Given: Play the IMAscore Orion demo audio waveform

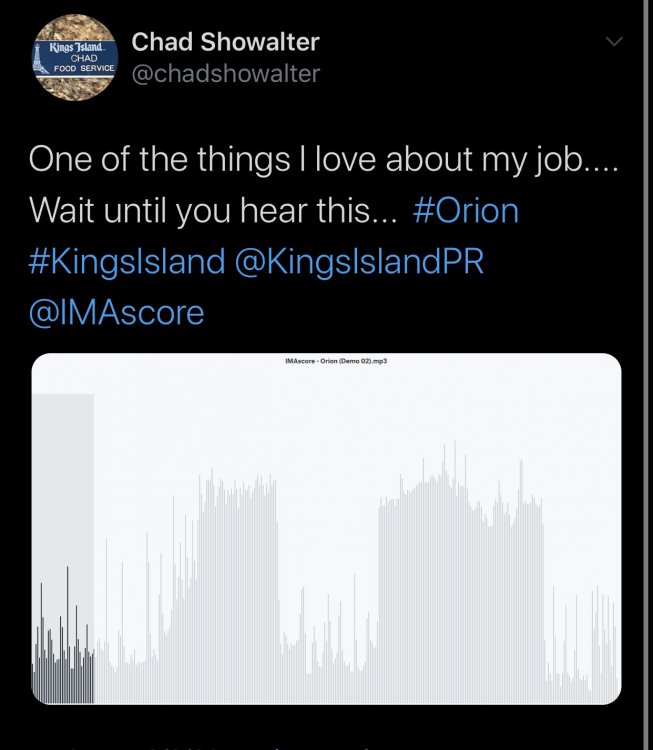Looking at the screenshot, I should (326, 529).
